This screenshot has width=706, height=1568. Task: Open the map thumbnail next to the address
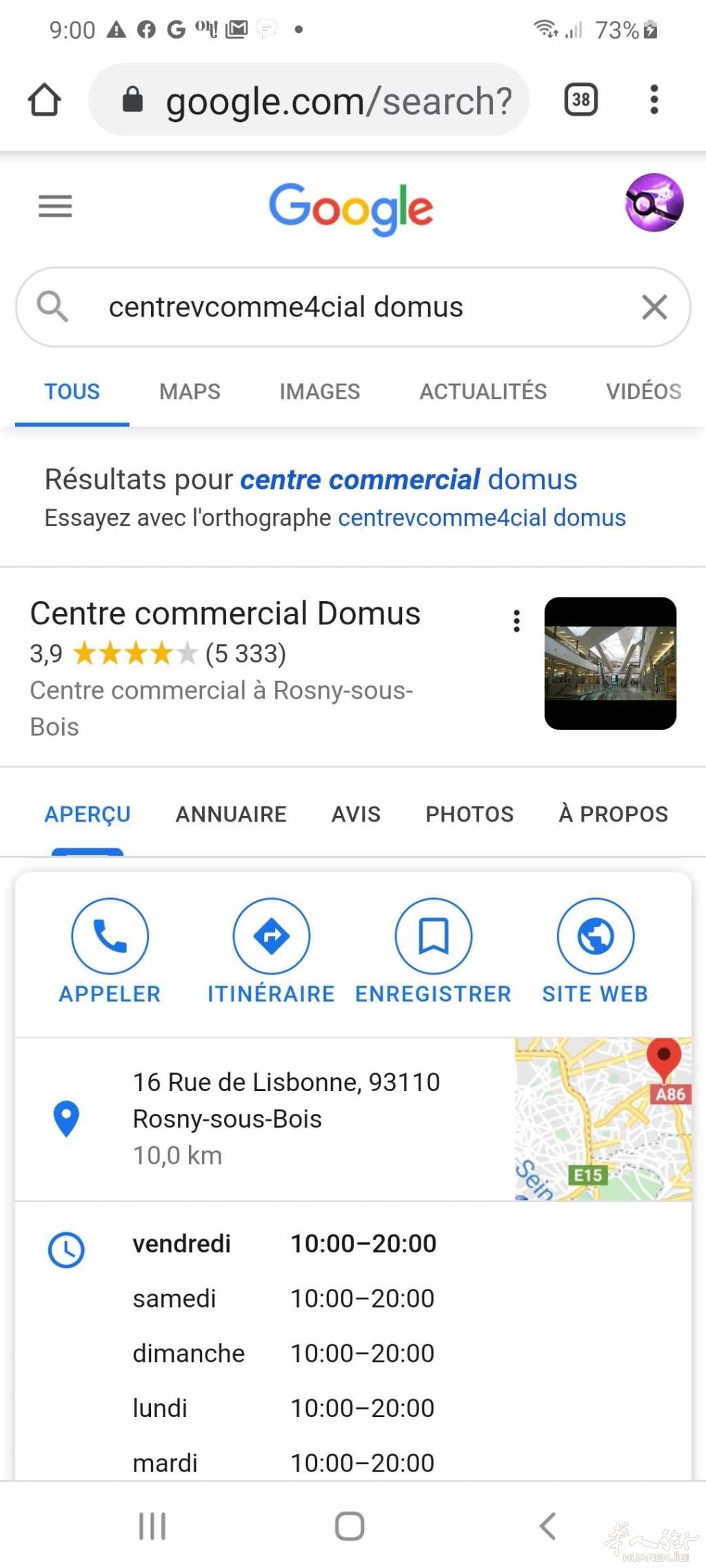point(603,1119)
